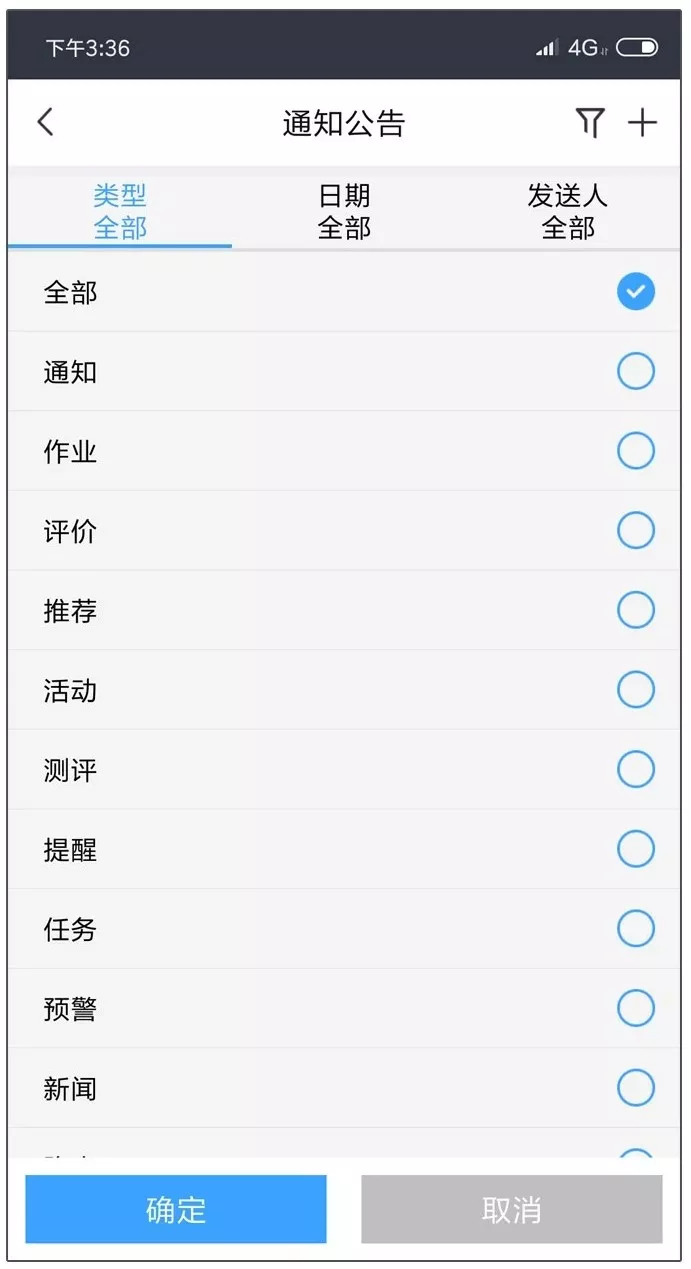Go back using the top-left arrow
691x1269 pixels.
[45, 122]
